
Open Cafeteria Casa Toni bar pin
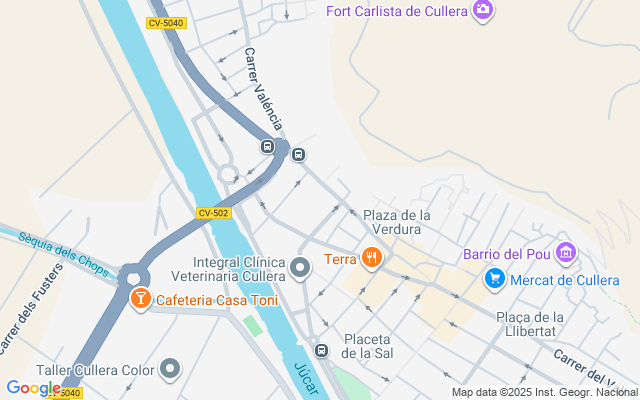coord(141,299)
